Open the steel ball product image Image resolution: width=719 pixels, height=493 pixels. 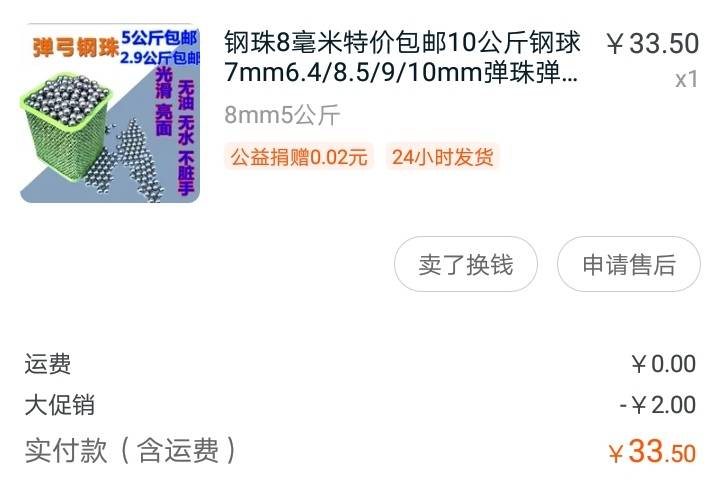[x=110, y=113]
